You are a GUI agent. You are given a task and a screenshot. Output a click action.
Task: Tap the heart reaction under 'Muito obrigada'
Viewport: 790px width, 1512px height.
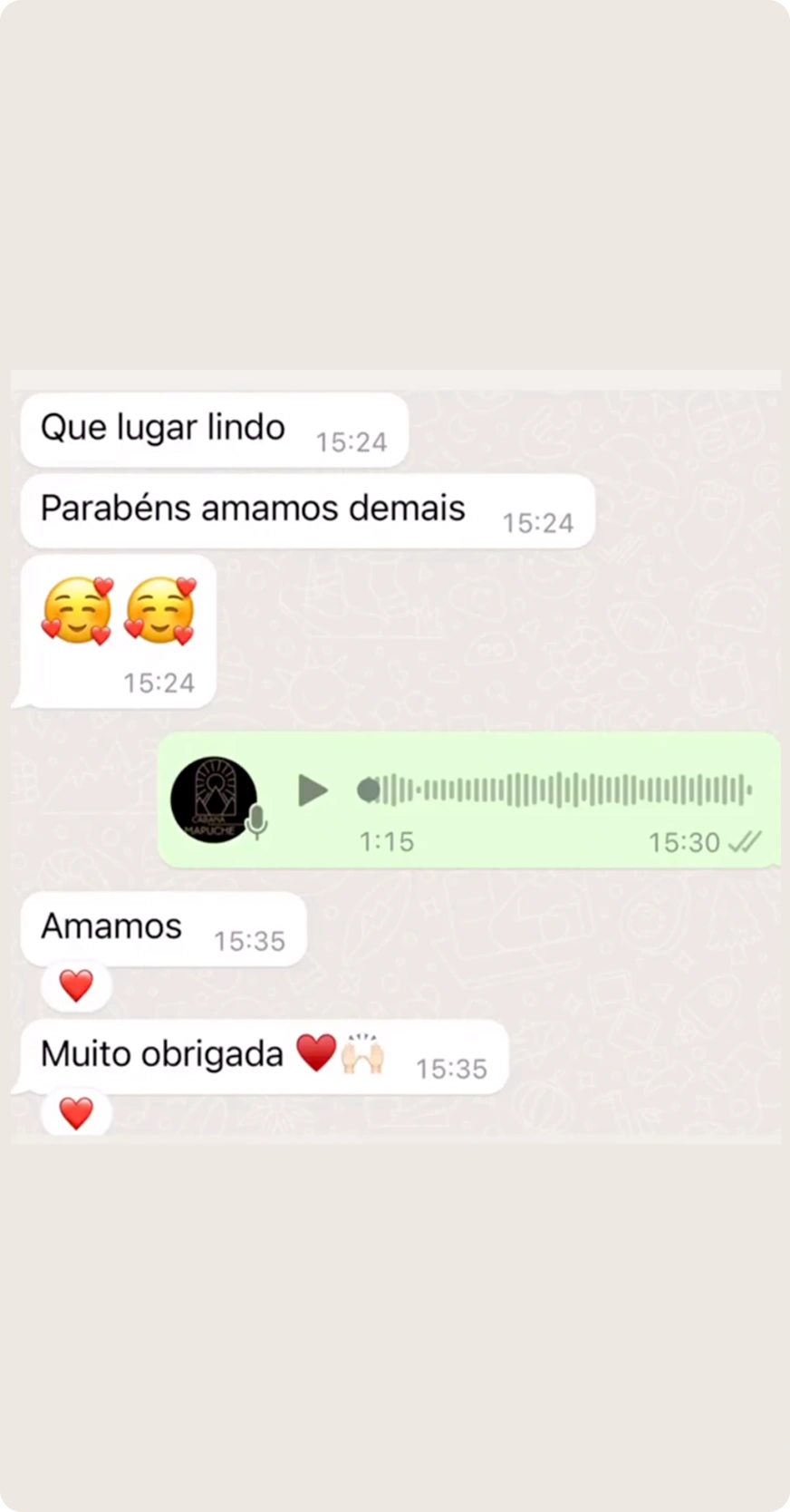coord(76,1112)
